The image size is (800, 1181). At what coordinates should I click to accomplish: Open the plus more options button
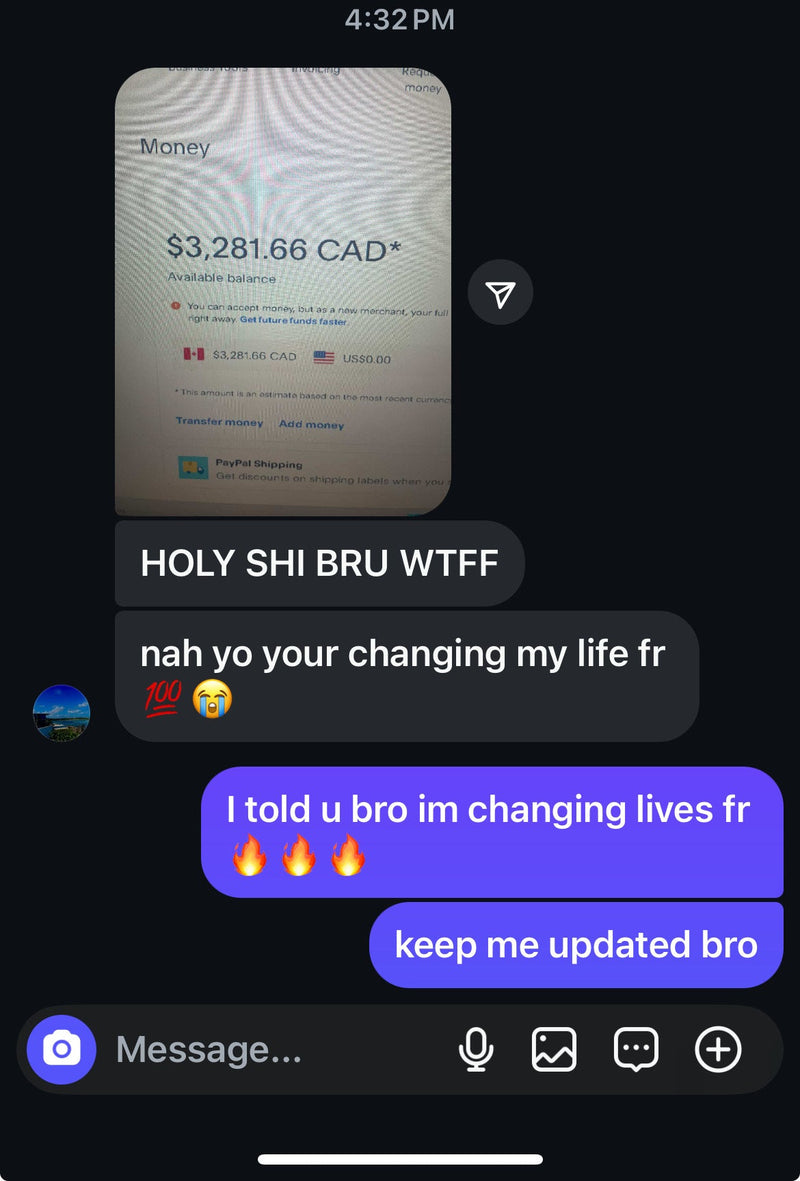pos(718,1050)
